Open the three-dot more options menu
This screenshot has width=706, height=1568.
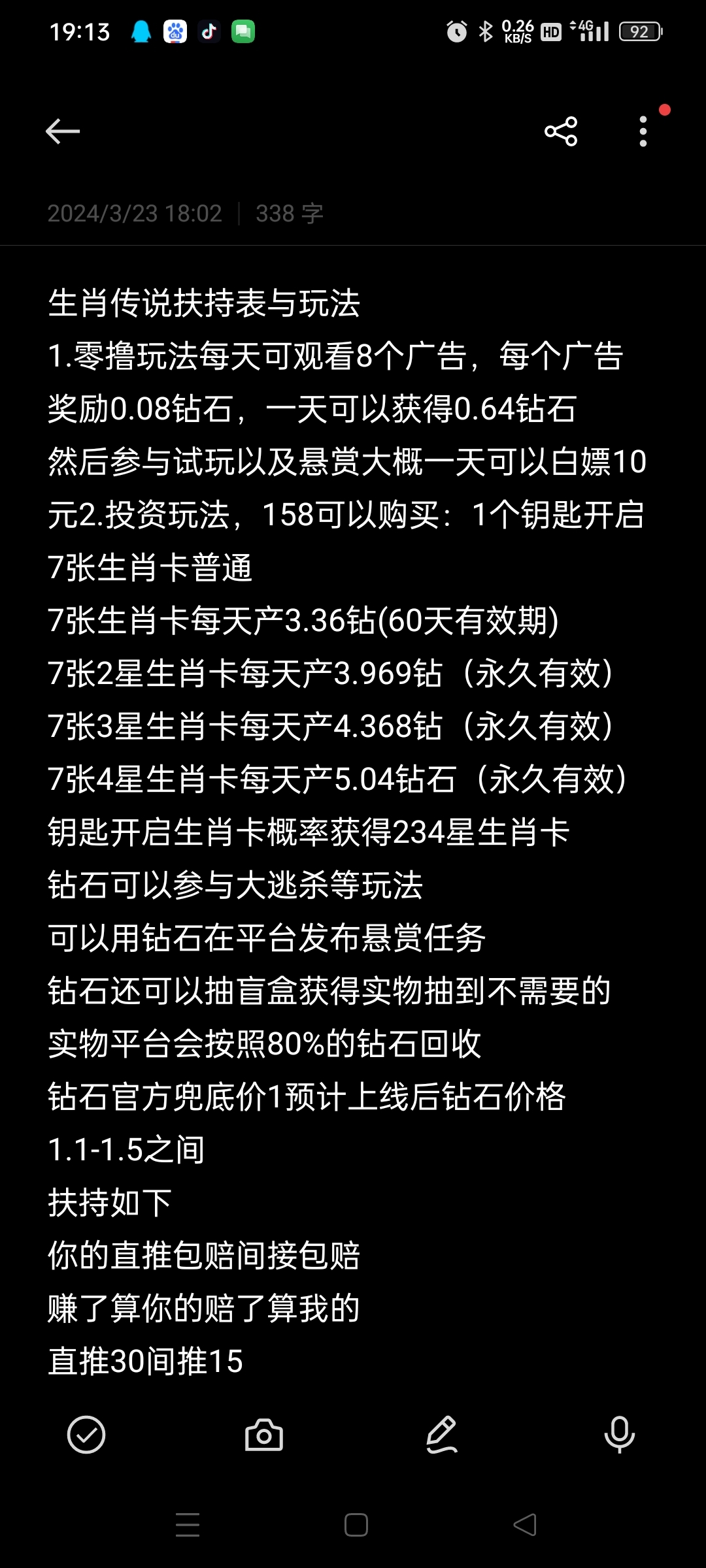click(x=643, y=131)
